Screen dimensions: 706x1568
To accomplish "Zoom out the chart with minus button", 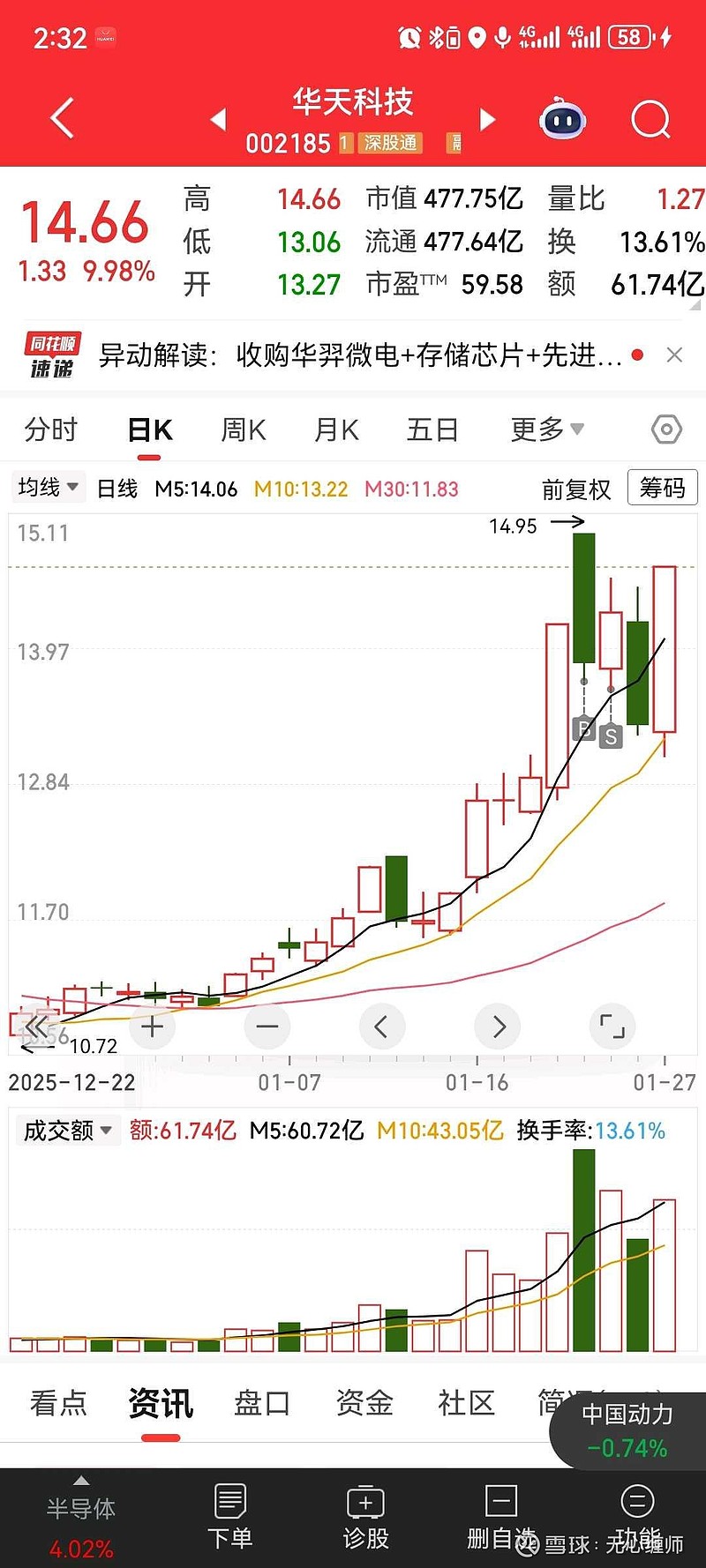I will click(x=267, y=1027).
